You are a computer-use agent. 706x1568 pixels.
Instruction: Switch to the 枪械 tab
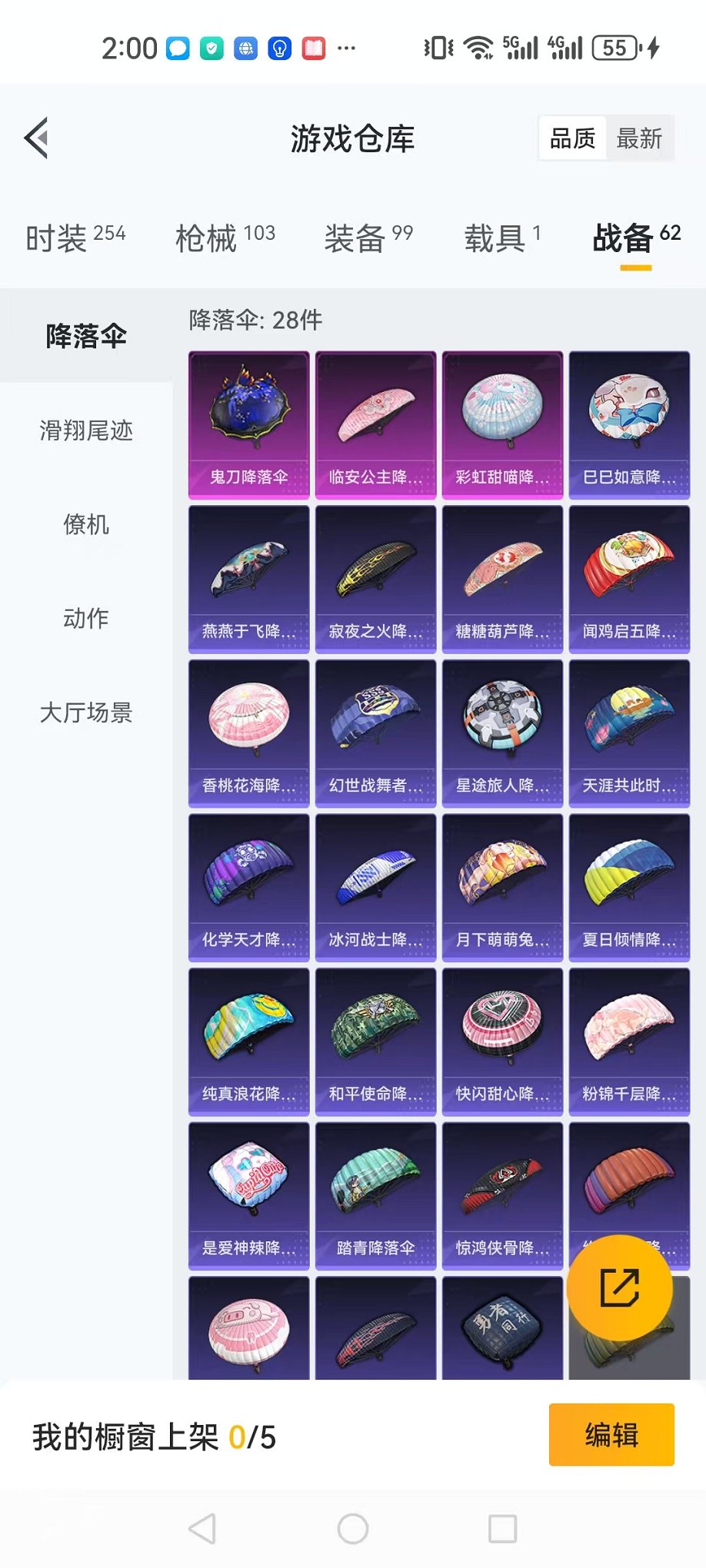(x=225, y=238)
